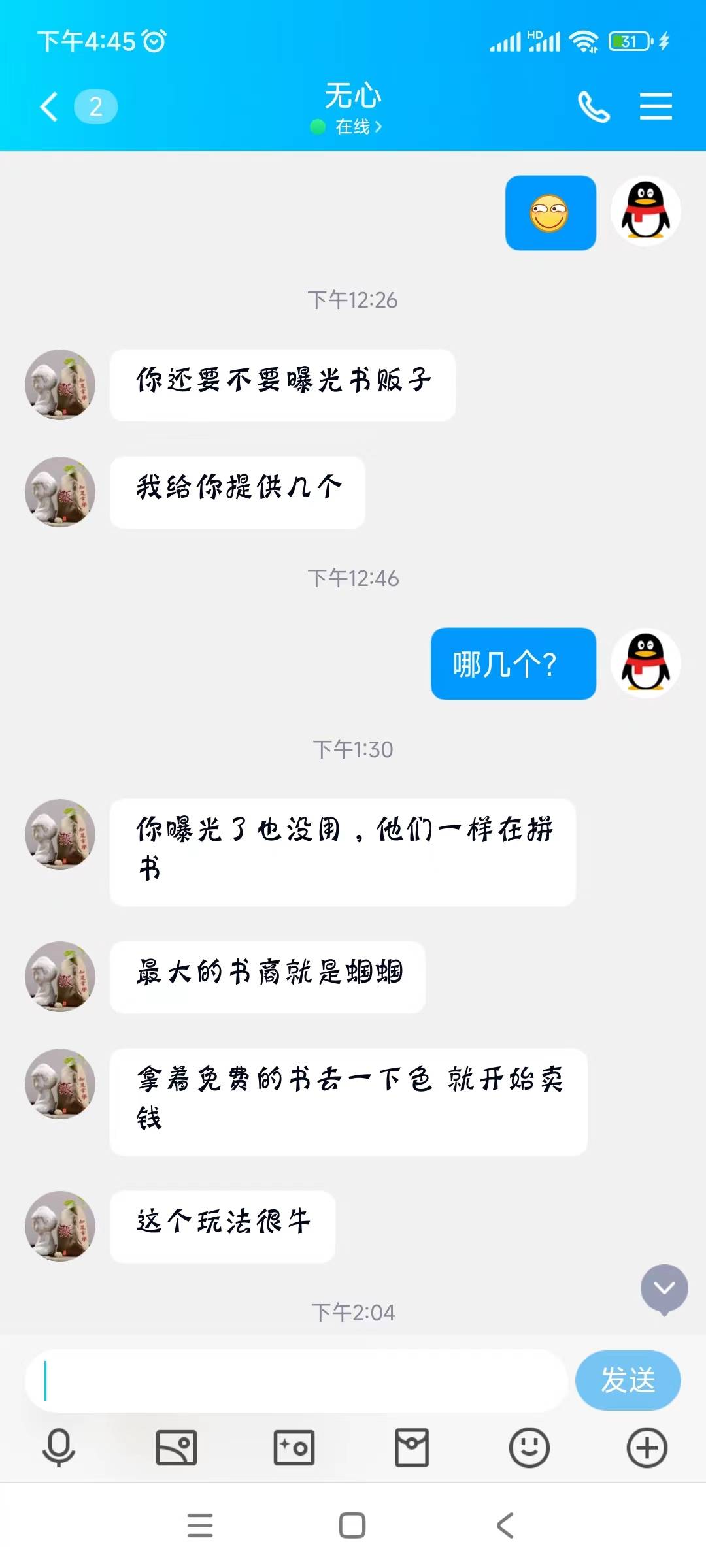Go to the home screen
This screenshot has height=1568, width=706.
coord(352,1526)
